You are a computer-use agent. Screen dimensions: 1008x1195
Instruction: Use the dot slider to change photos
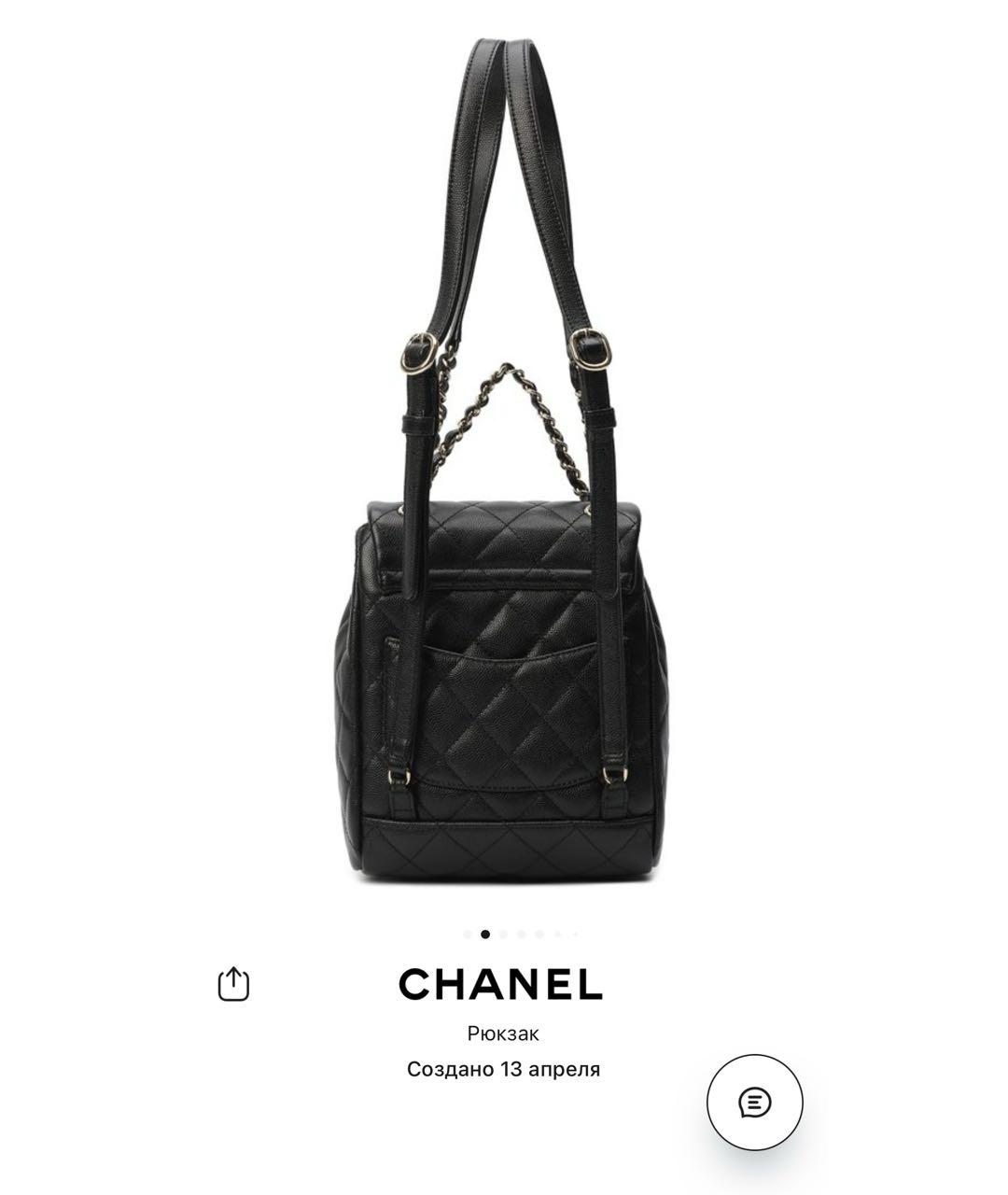[x=521, y=932]
